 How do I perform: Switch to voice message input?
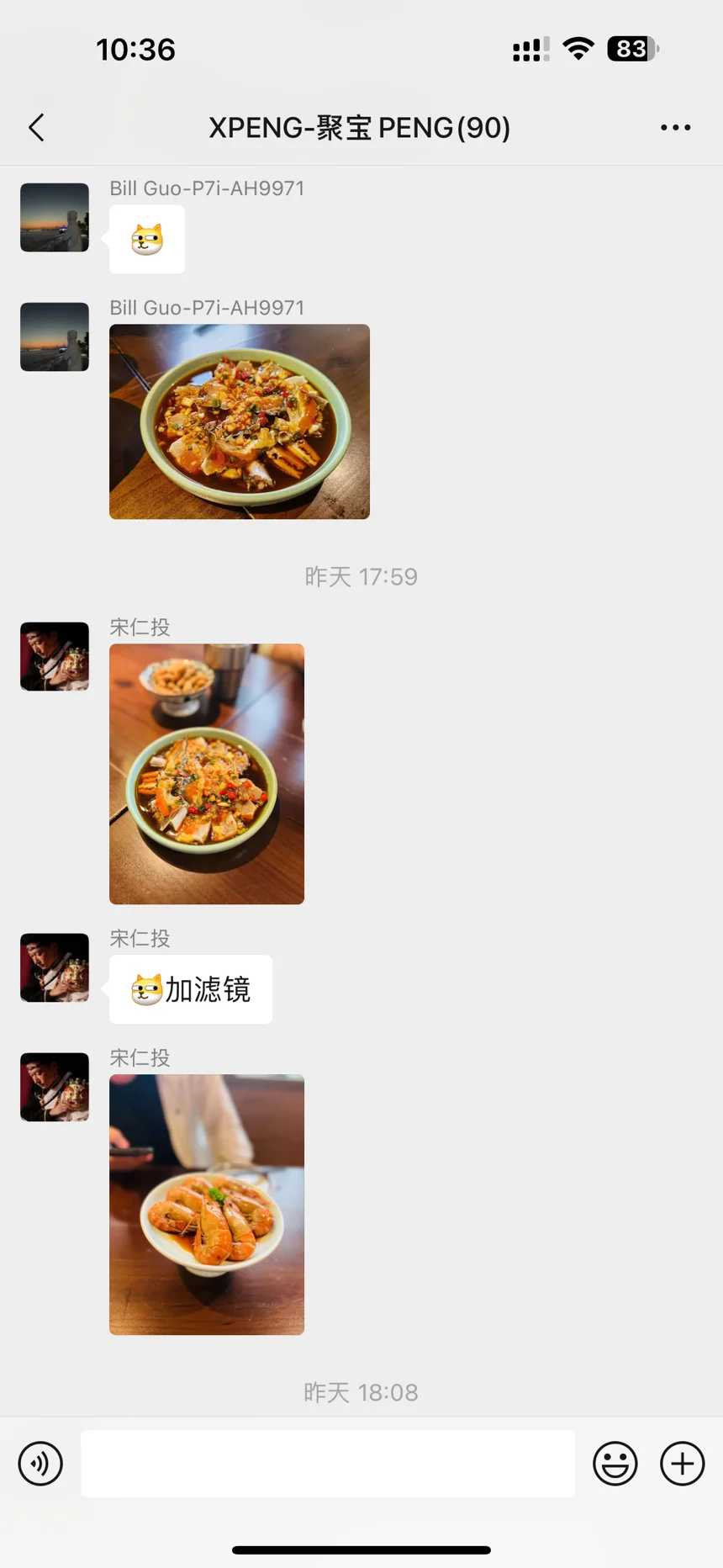tap(40, 1464)
